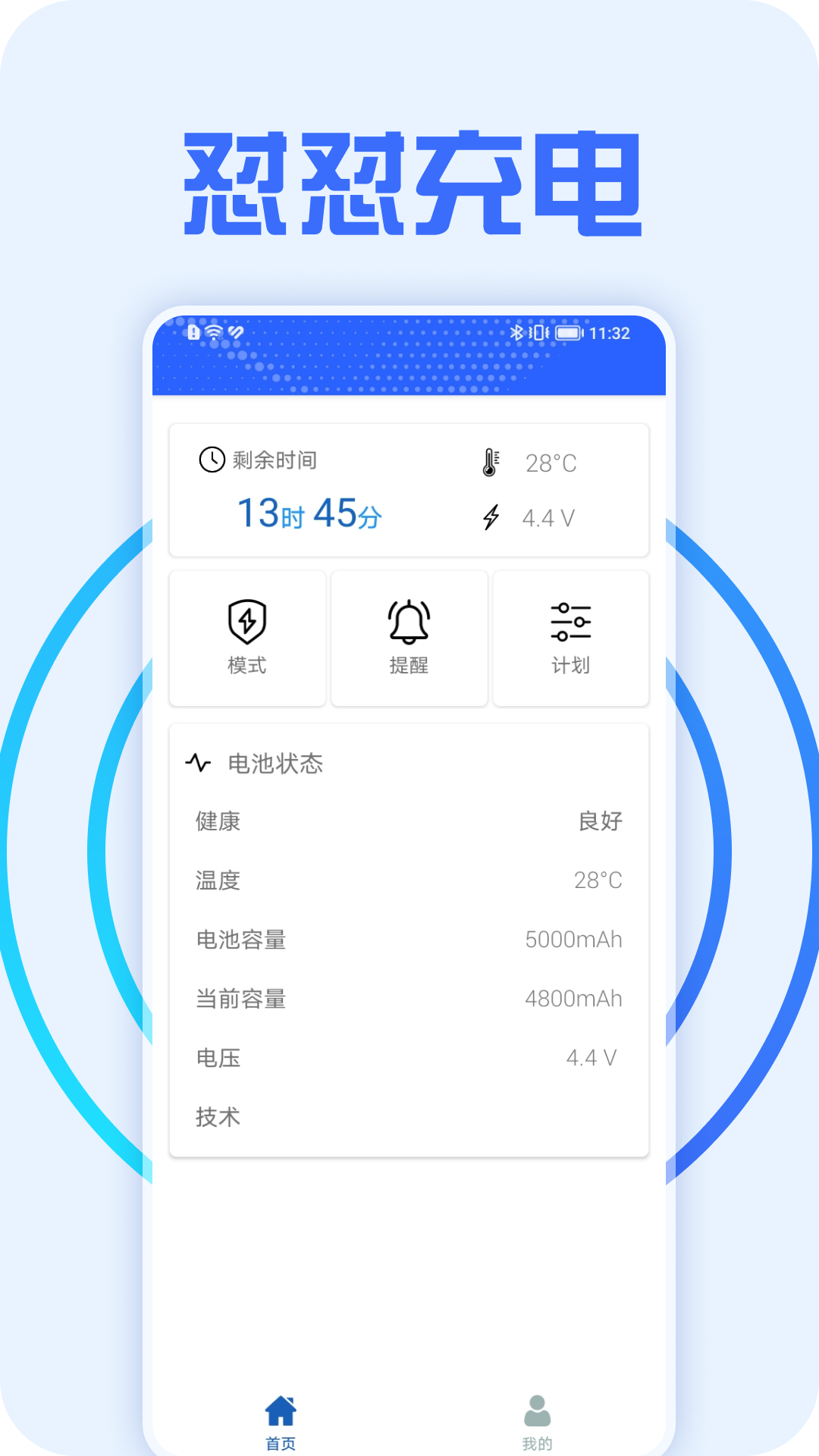The image size is (819, 1456).
Task: Click the Bluetooth icon in the status bar
Action: pos(517,332)
